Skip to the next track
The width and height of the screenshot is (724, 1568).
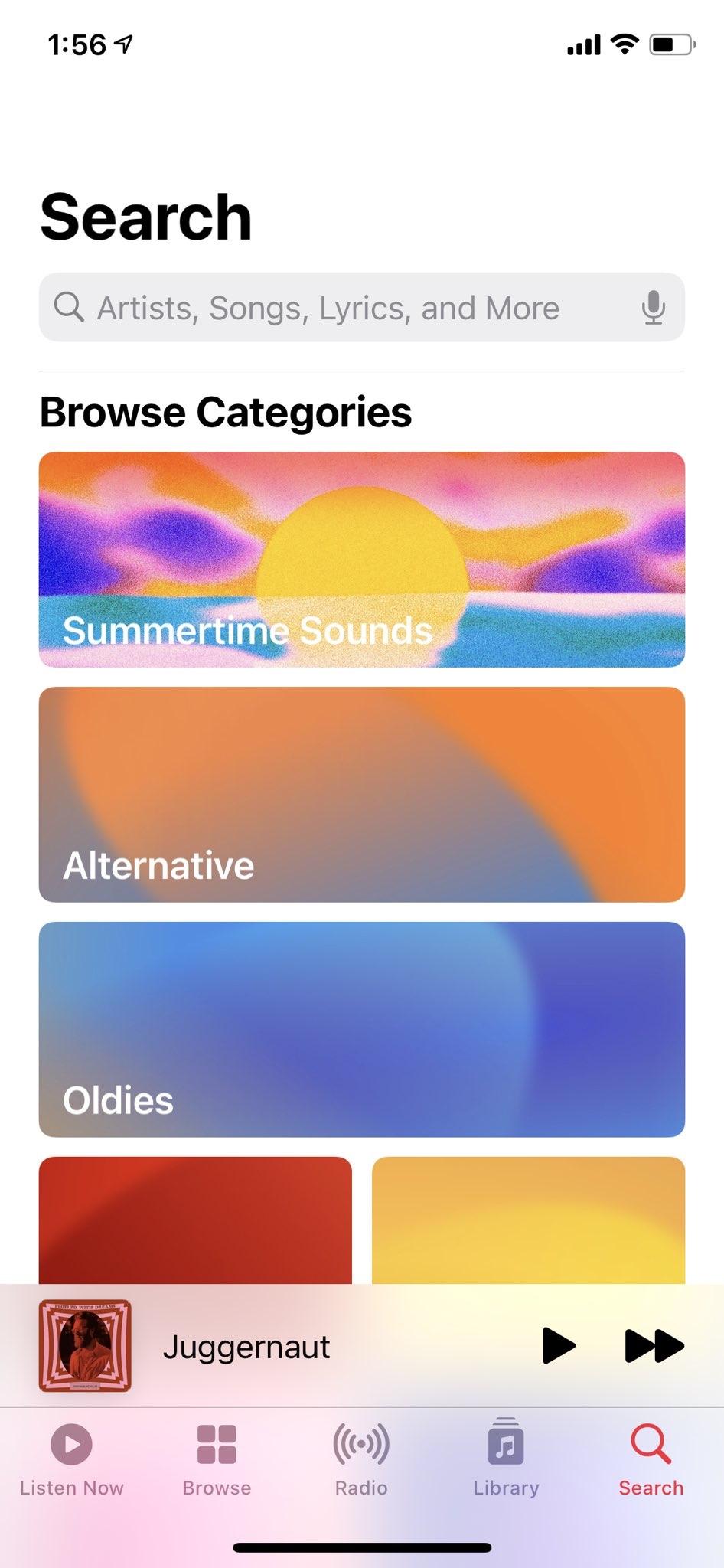(654, 1346)
